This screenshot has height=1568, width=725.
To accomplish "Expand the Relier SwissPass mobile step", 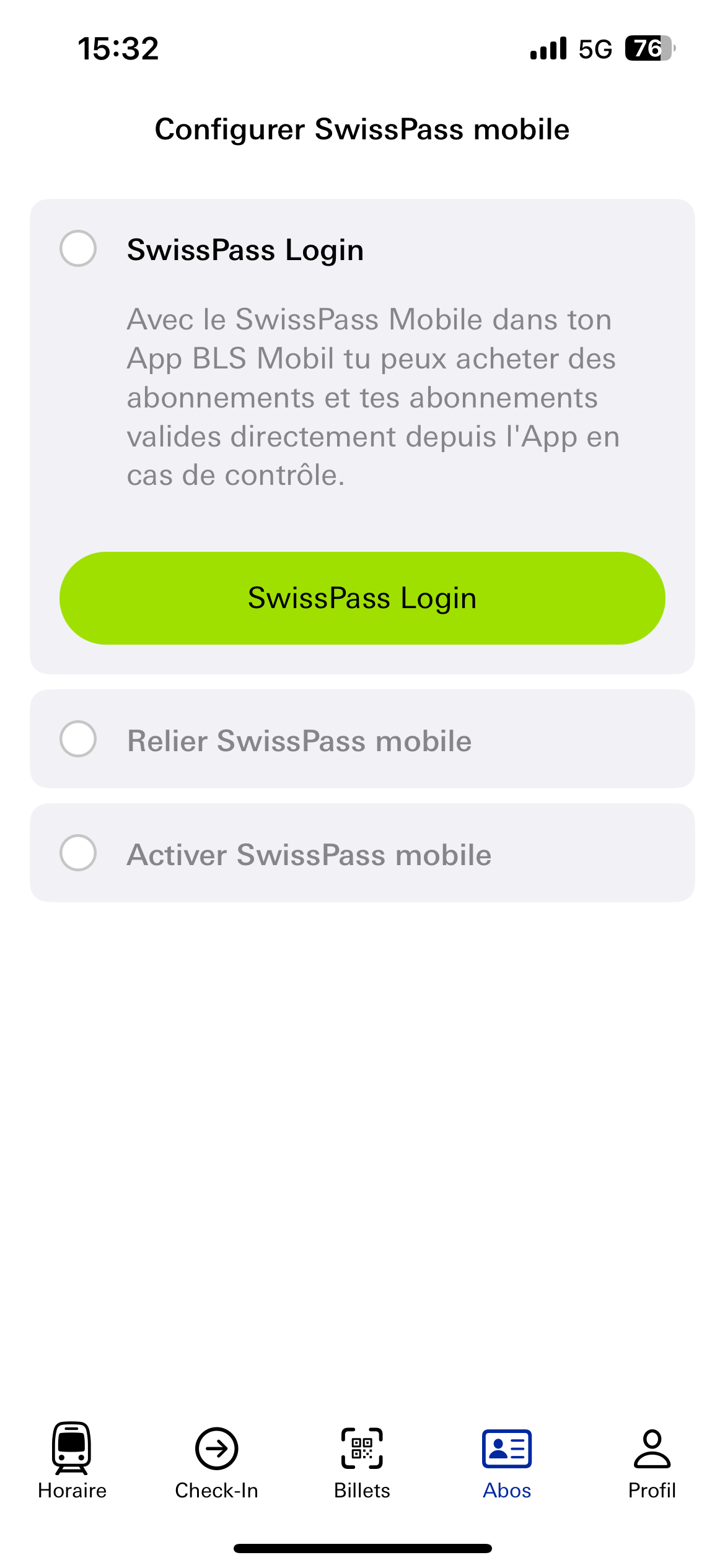I will coord(362,739).
